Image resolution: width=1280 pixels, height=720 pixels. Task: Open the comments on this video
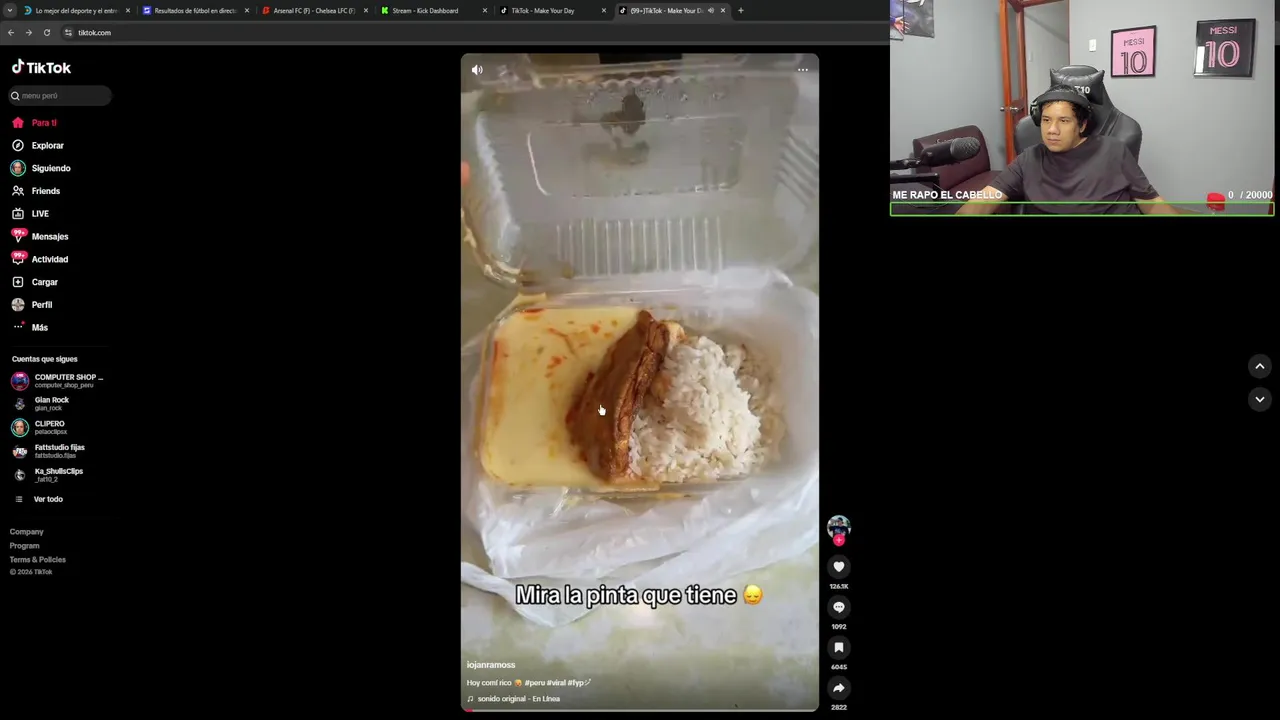point(839,607)
